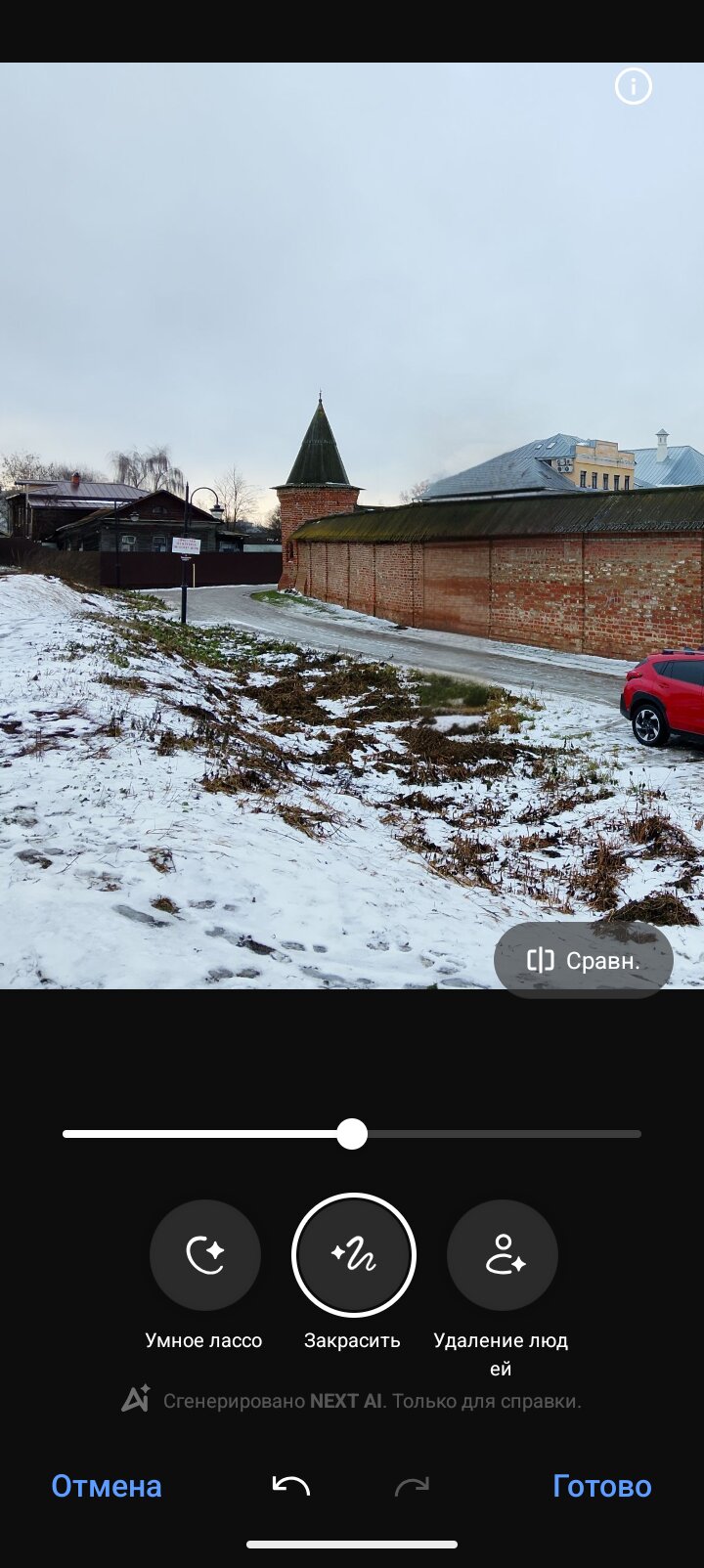This screenshot has width=704, height=1568.
Task: Tap the brush size slider handle
Action: [x=352, y=1134]
